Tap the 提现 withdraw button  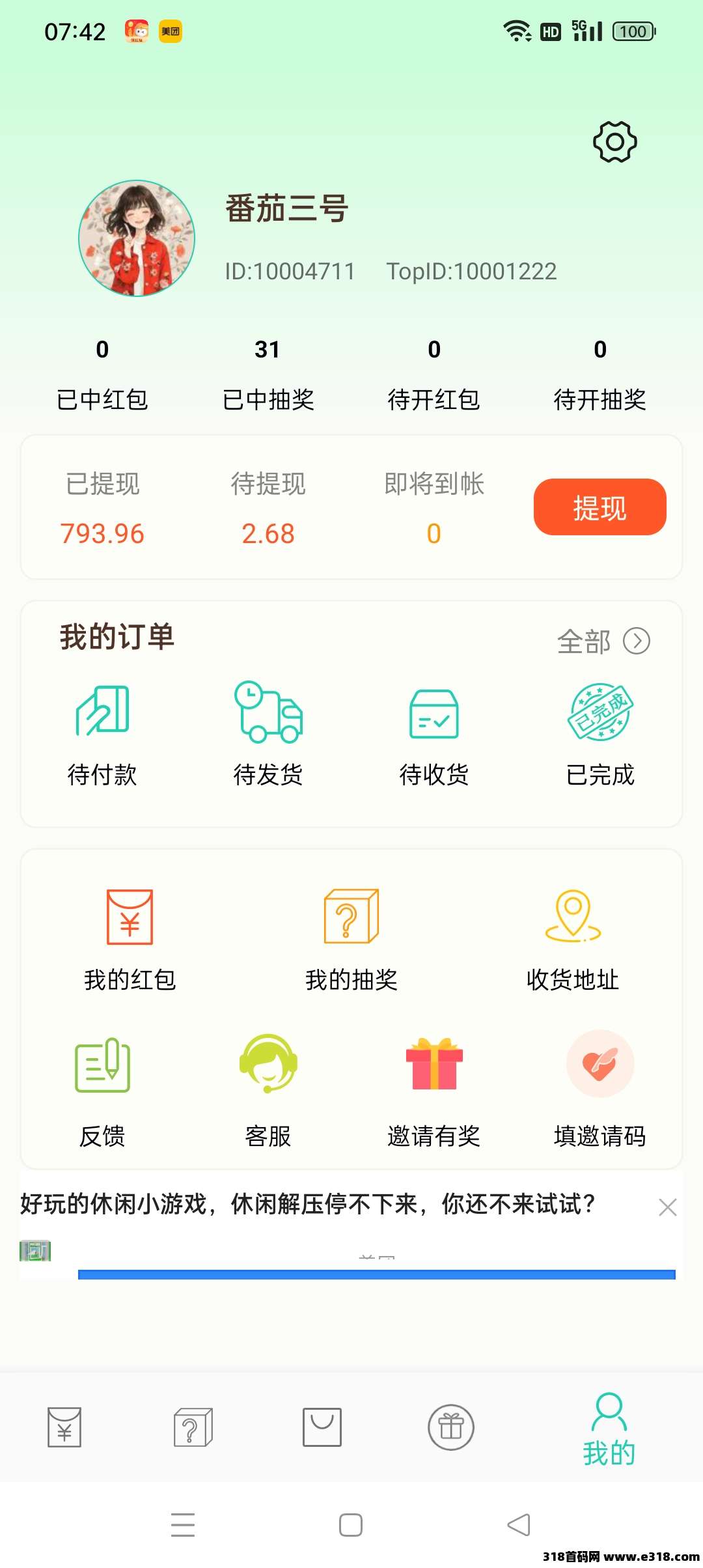[600, 507]
